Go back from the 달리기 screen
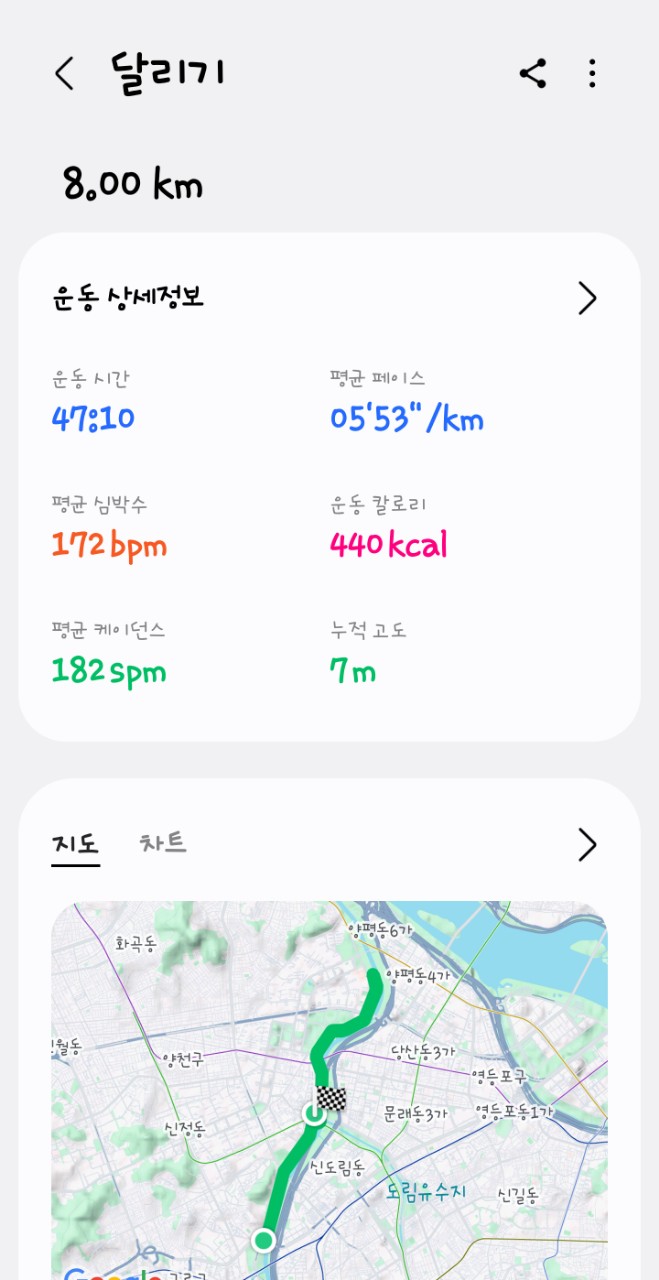The image size is (659, 1280). (x=65, y=74)
